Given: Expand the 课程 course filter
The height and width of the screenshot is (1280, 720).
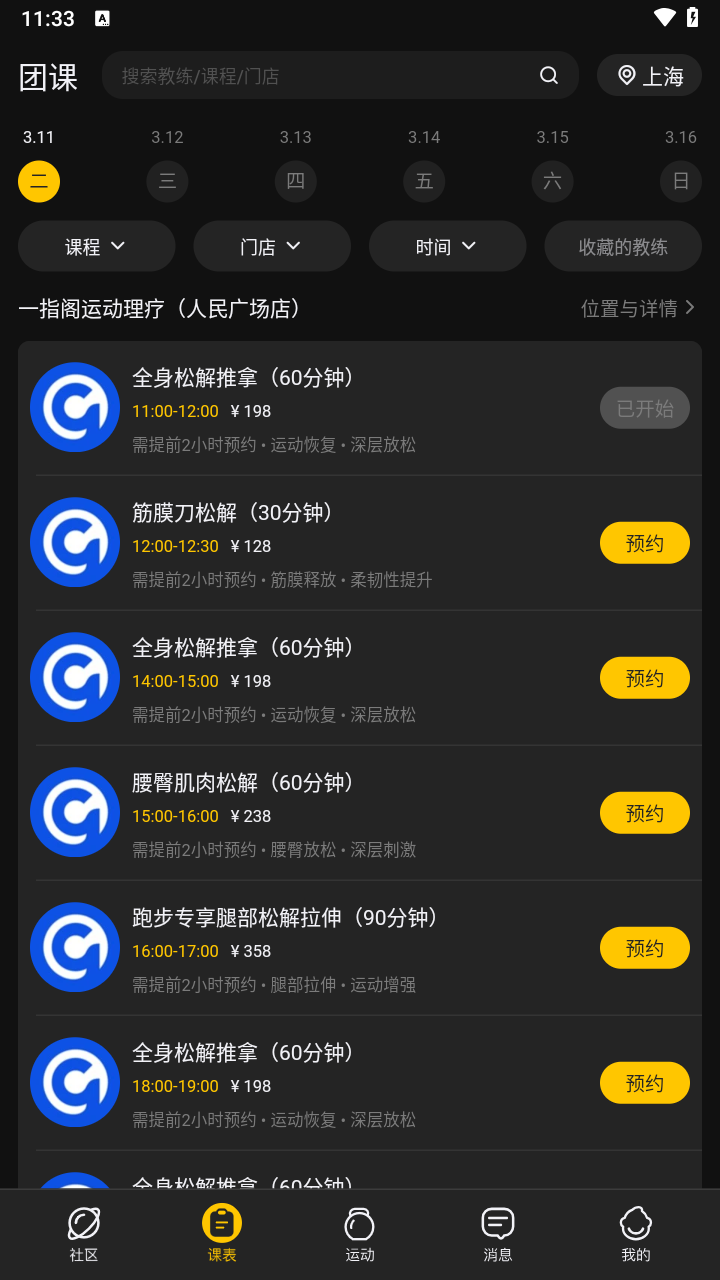Looking at the screenshot, I should pyautogui.click(x=96, y=245).
